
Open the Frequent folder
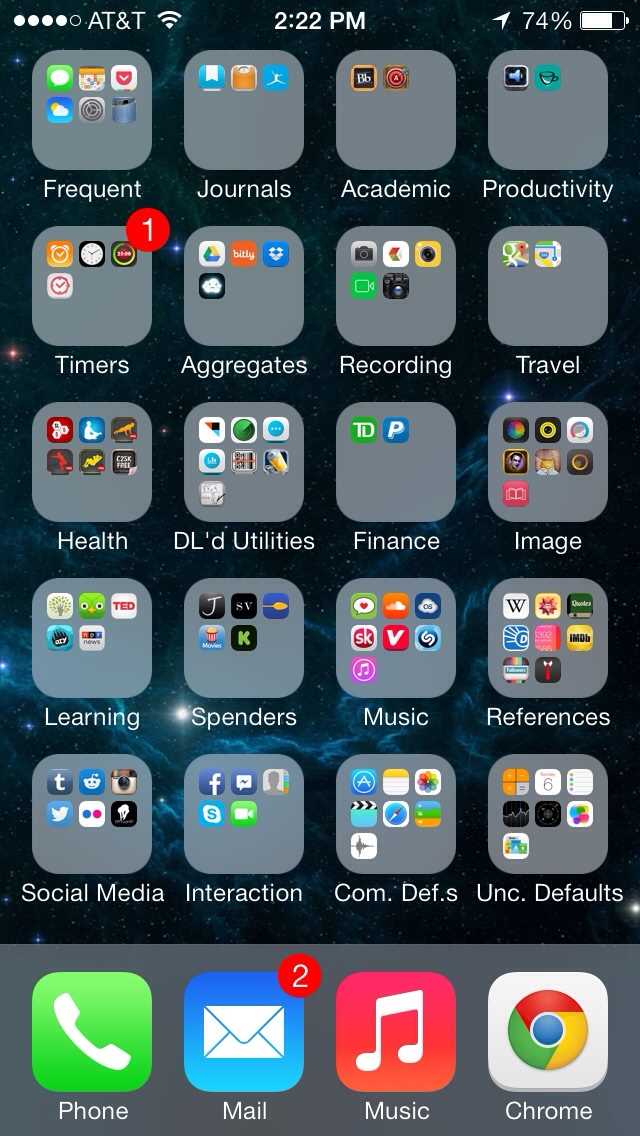92,110
